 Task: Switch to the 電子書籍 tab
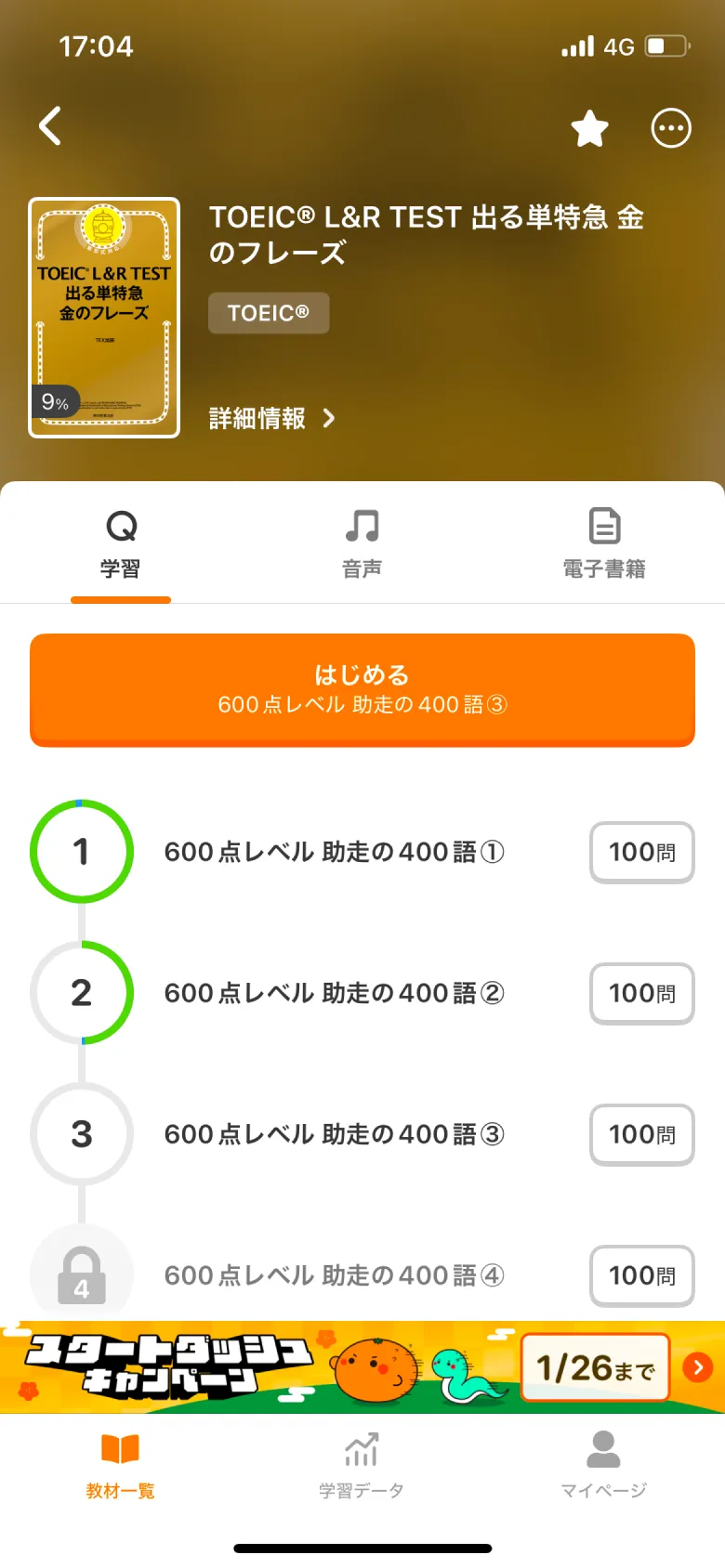pos(604,543)
